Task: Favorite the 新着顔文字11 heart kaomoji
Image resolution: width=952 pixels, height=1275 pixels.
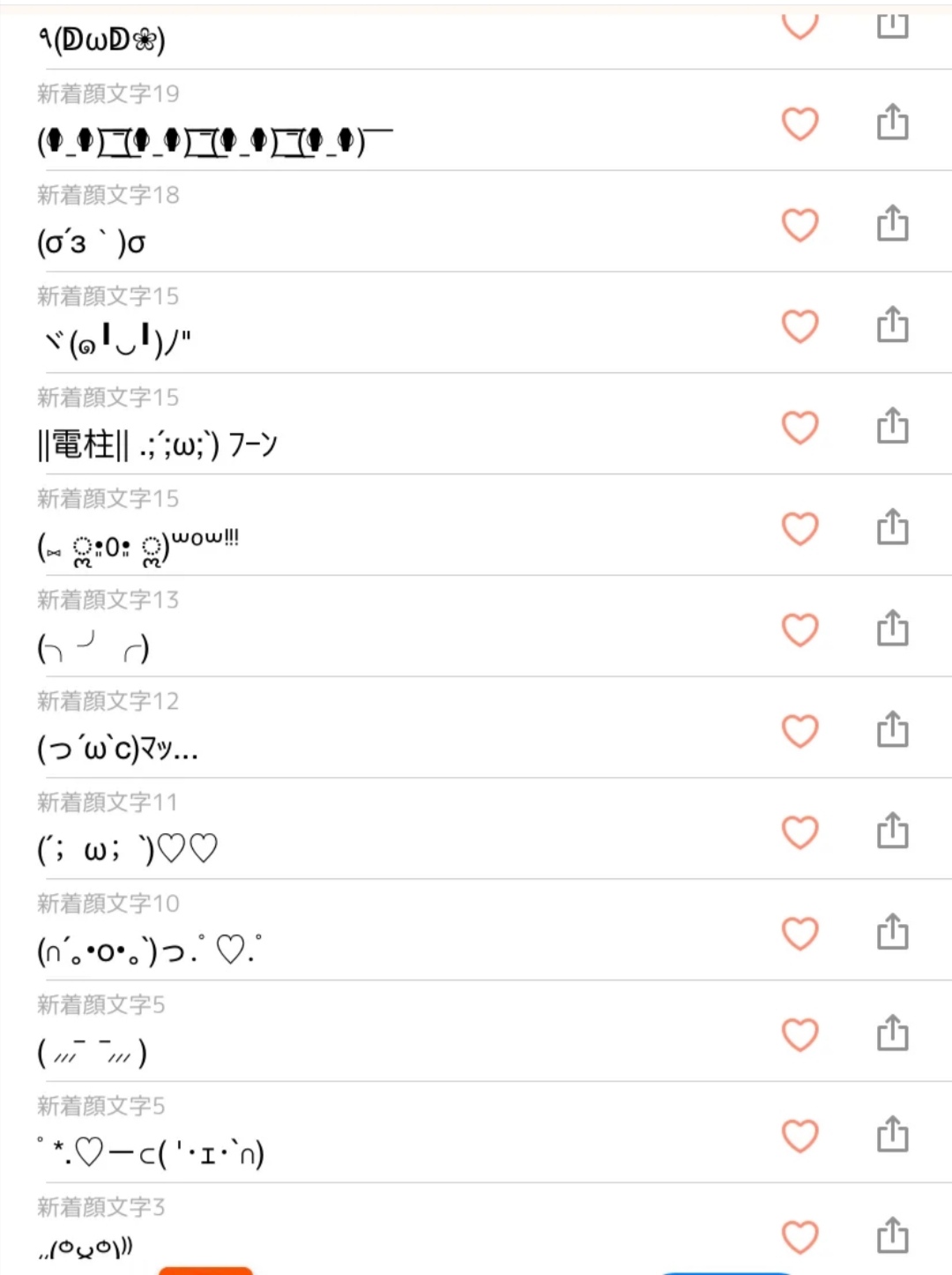Action: pyautogui.click(x=800, y=830)
